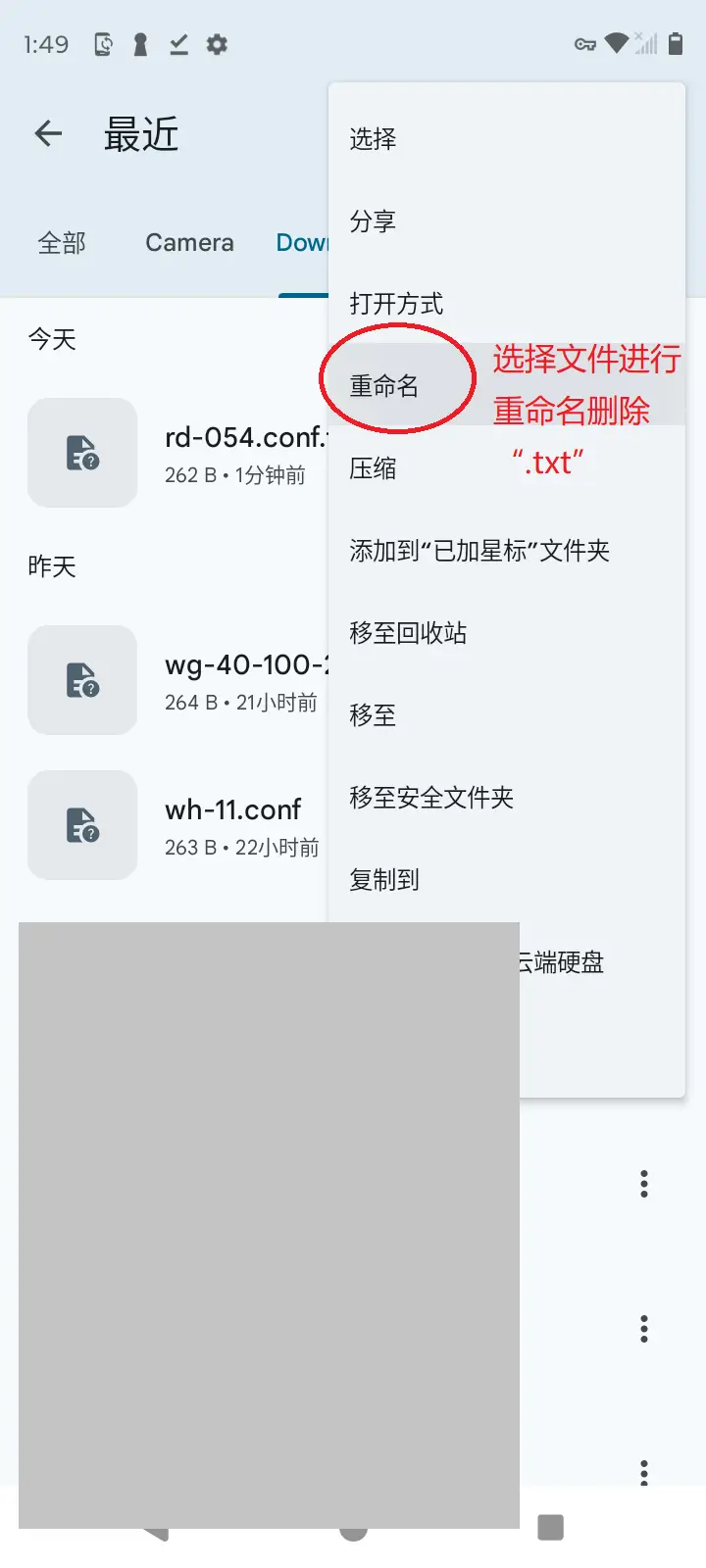Switch to the 全部 tab
This screenshot has height=1568, width=706.
click(x=64, y=242)
